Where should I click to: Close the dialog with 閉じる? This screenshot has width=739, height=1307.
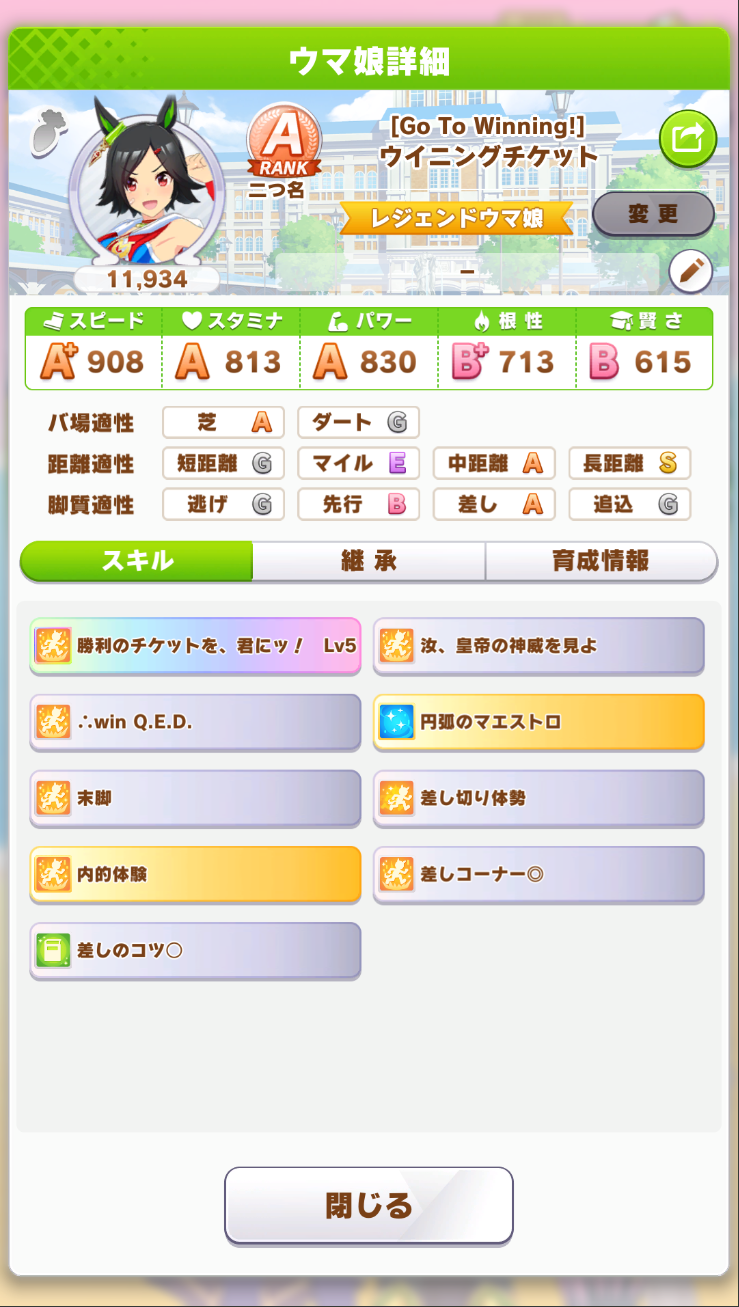tap(369, 1205)
